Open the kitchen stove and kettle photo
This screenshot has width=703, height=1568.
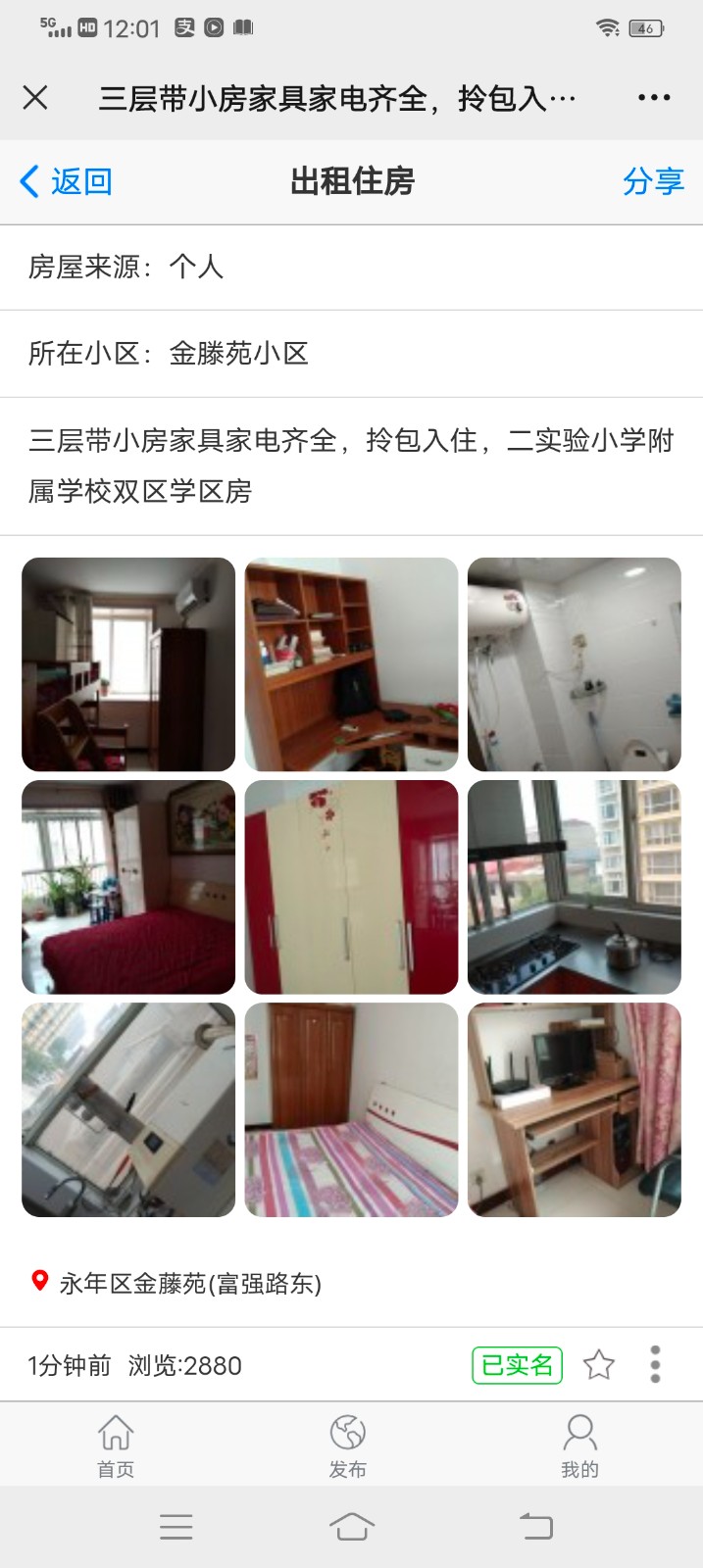574,887
